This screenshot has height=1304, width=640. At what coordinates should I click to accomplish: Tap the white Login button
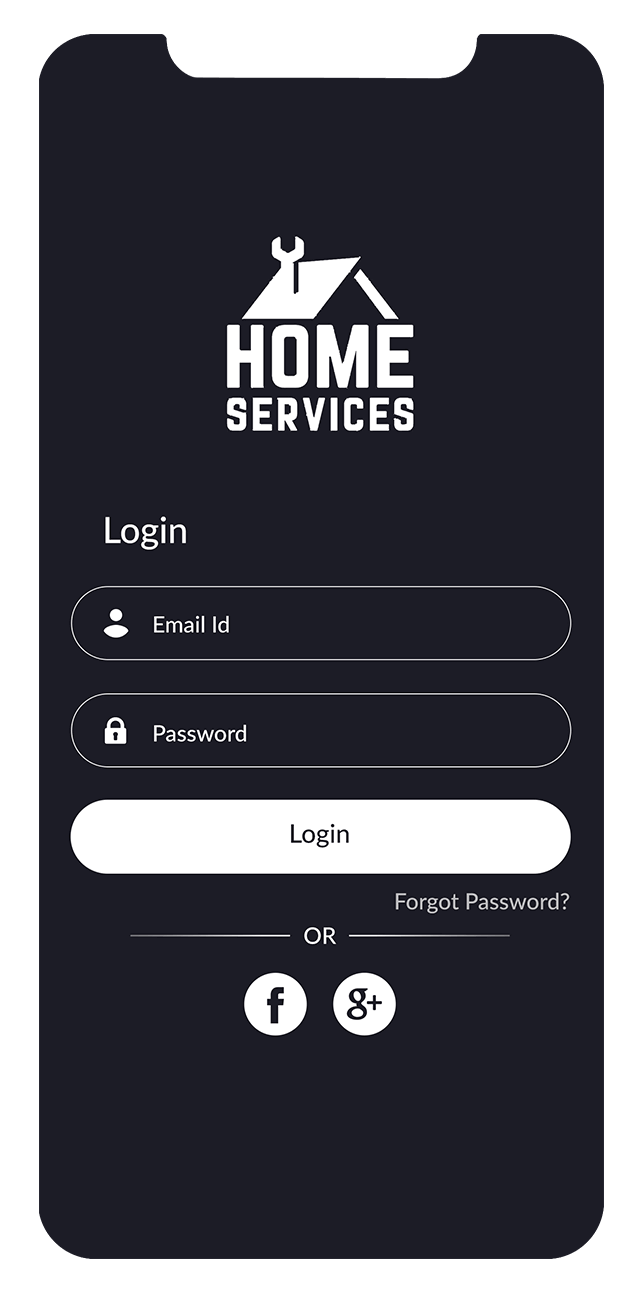(320, 836)
